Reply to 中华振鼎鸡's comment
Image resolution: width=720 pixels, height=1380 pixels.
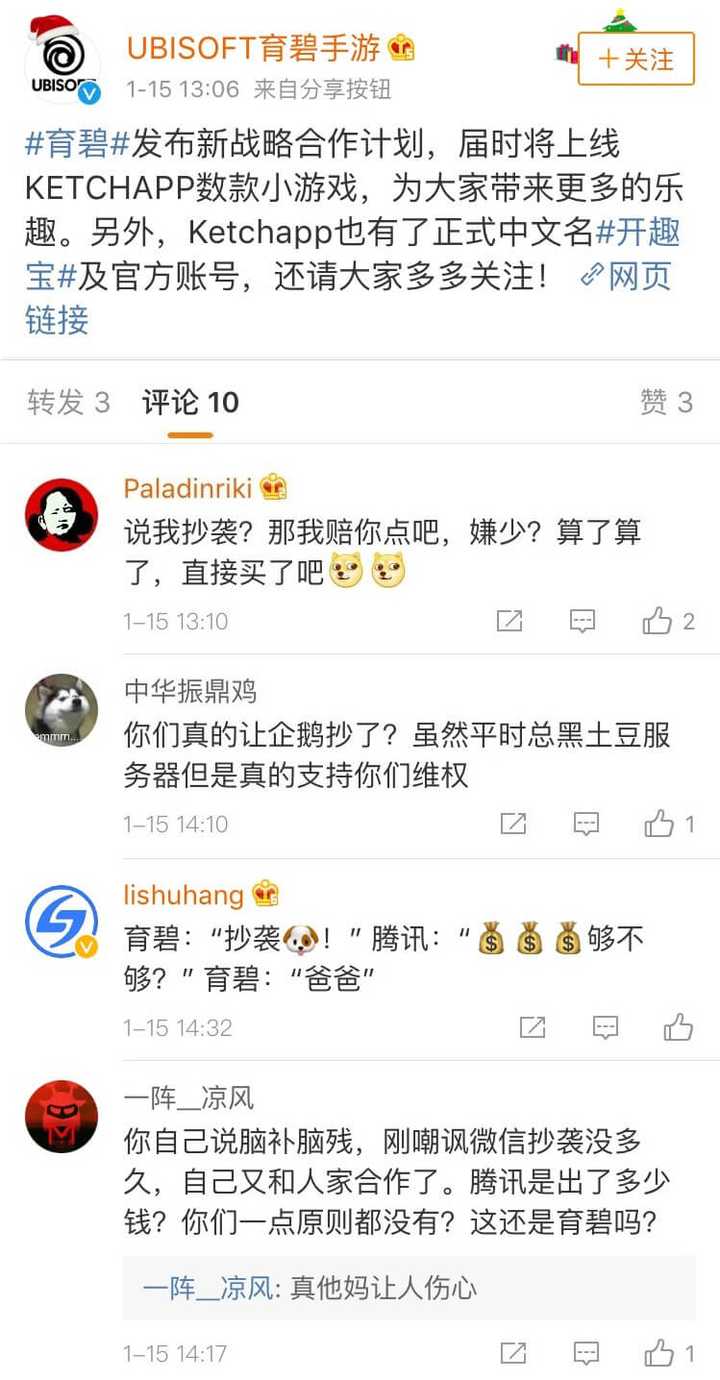pos(586,824)
